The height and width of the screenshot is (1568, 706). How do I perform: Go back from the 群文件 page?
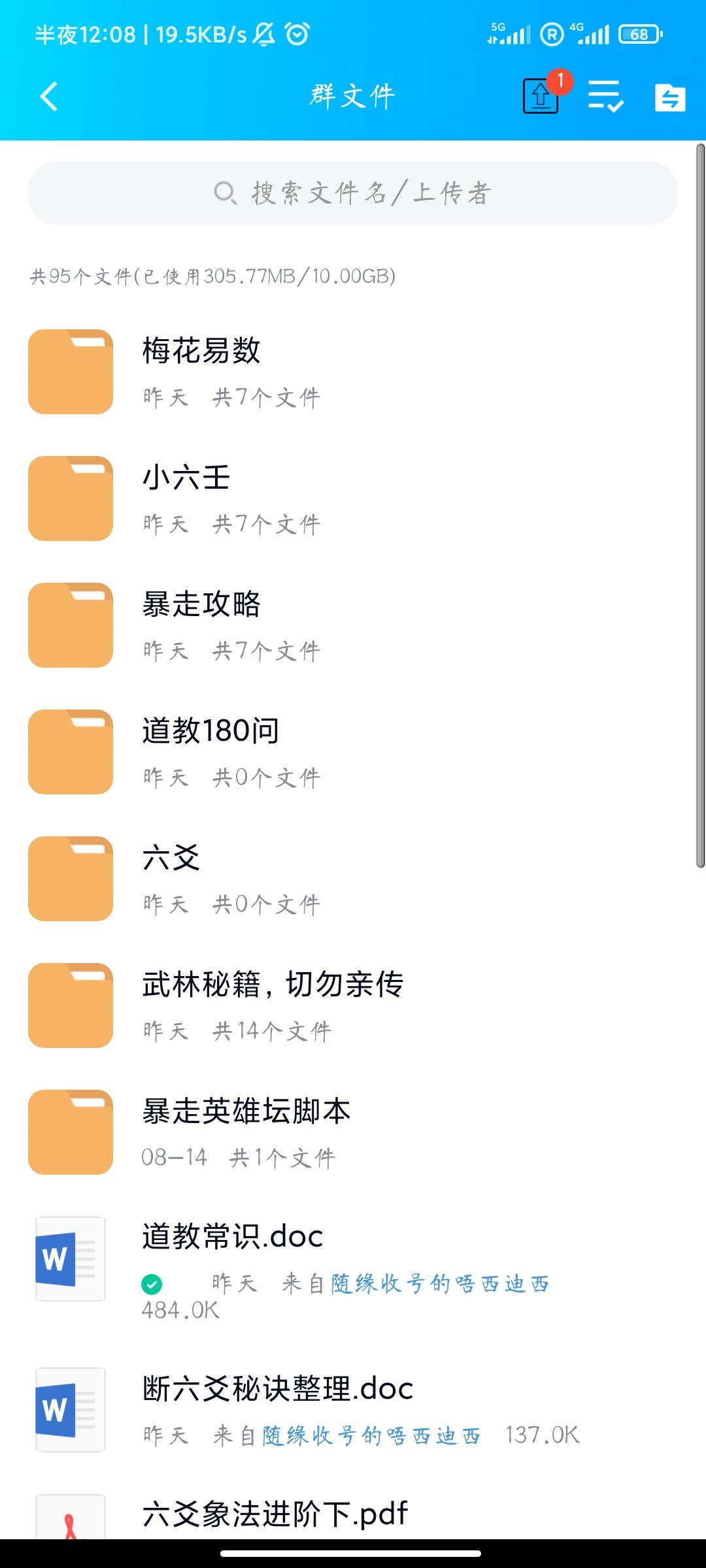49,97
